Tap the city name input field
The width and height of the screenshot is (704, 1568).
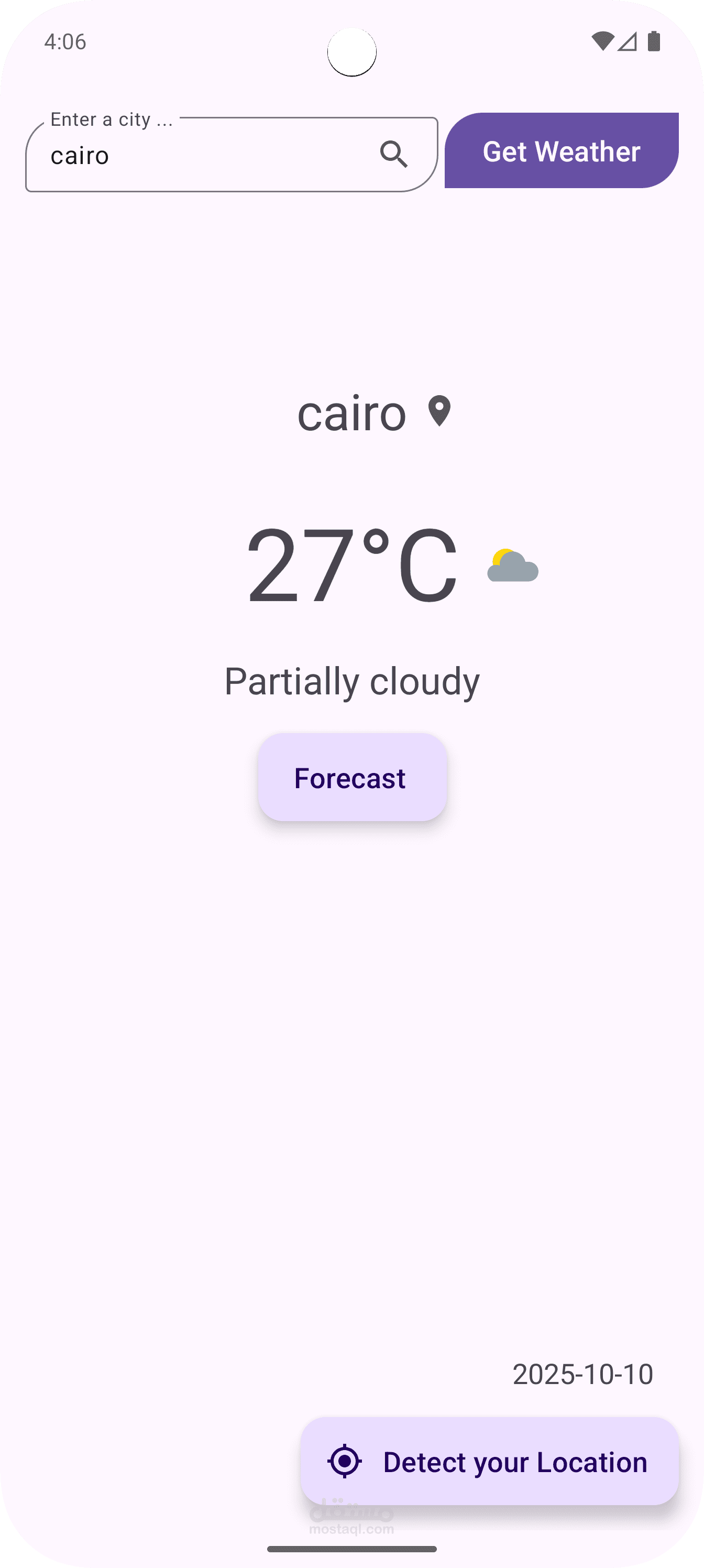coord(201,155)
